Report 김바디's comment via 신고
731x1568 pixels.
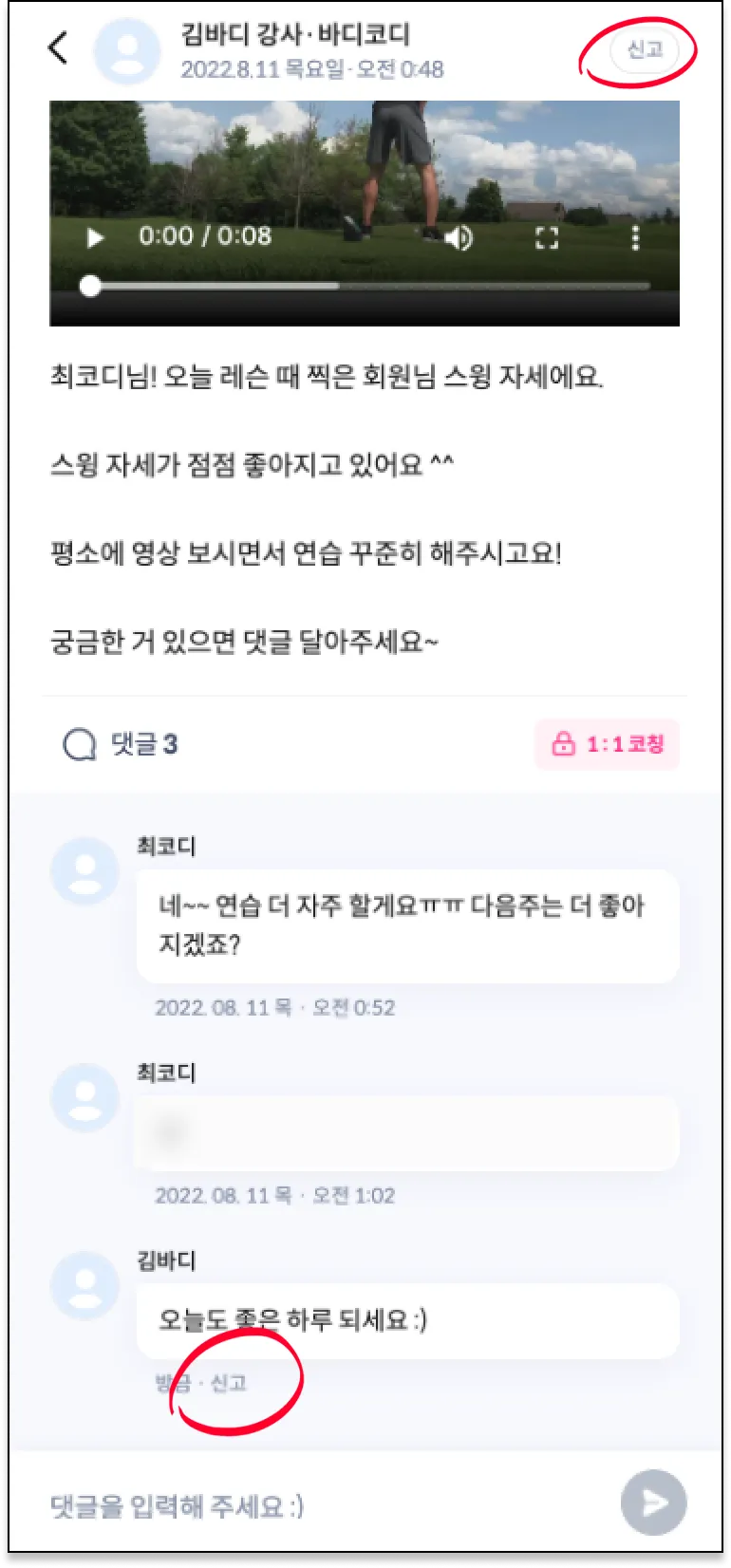pyautogui.click(x=228, y=1383)
